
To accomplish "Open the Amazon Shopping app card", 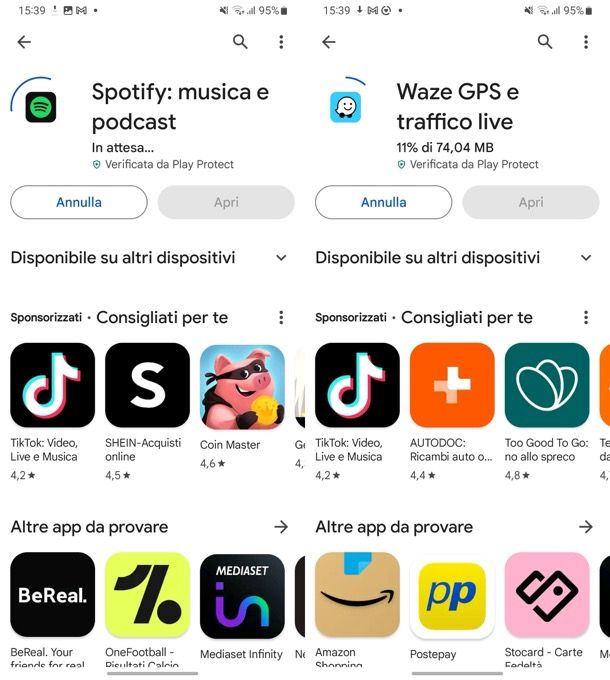I will click(357, 595).
